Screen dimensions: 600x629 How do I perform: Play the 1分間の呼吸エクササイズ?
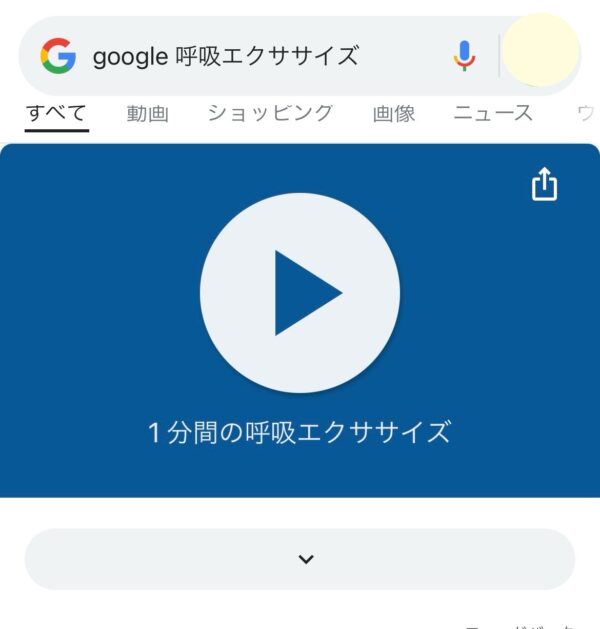300,293
